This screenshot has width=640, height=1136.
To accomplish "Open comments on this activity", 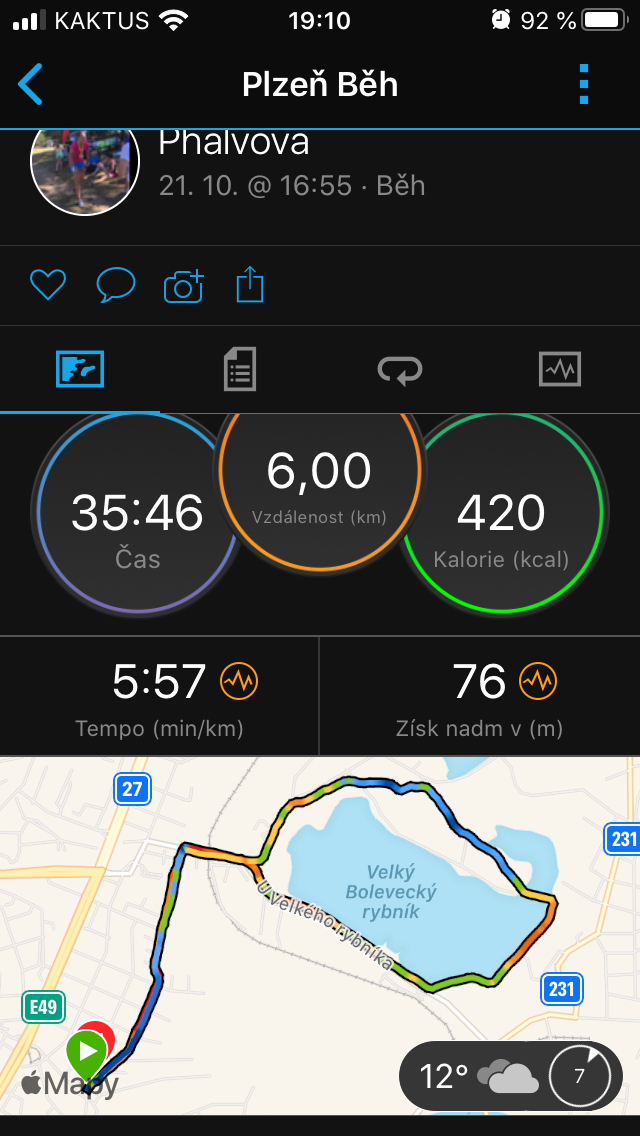I will (116, 285).
